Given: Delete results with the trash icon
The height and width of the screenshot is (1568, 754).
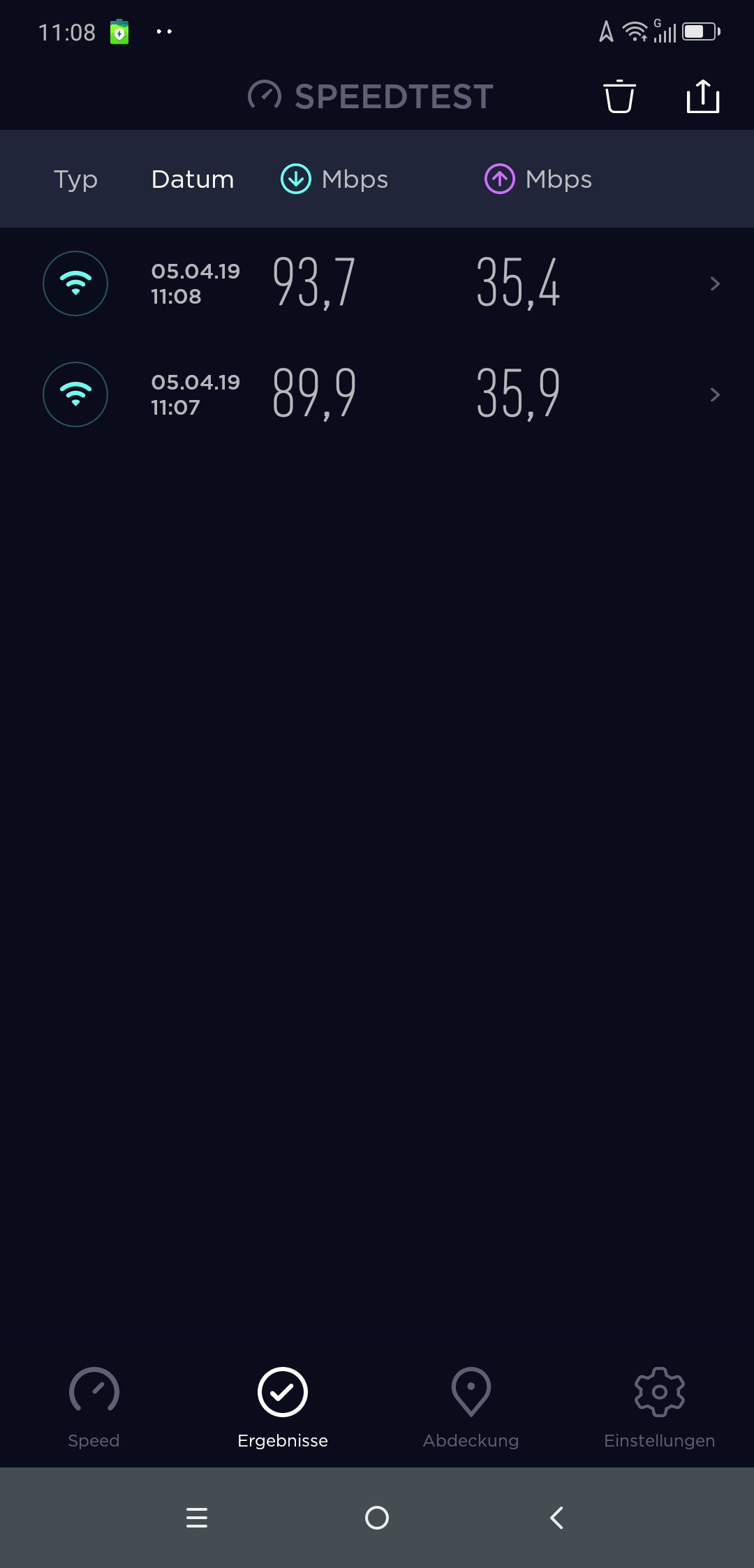Looking at the screenshot, I should tap(619, 96).
